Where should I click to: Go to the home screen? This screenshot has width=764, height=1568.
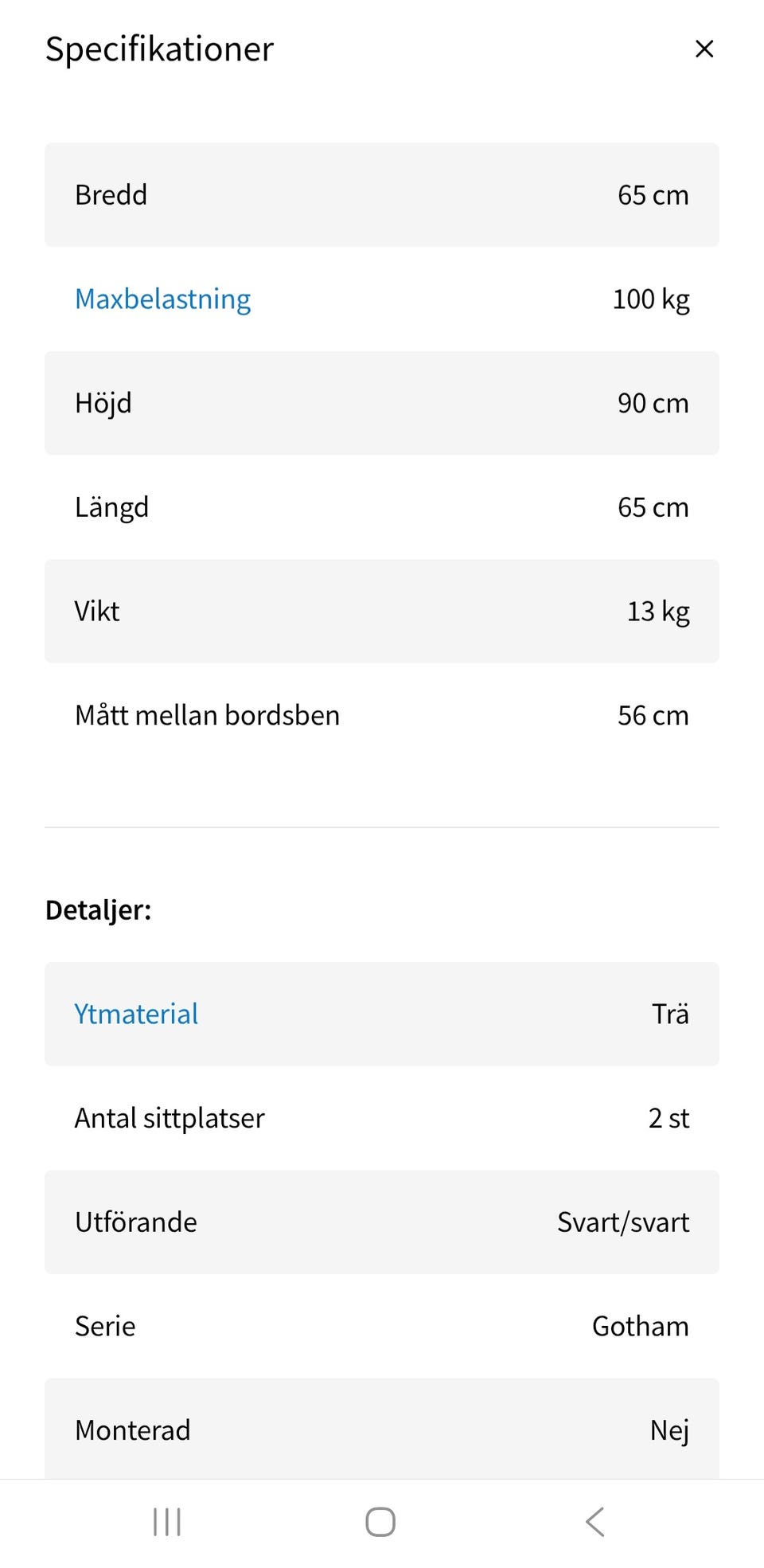380,1522
